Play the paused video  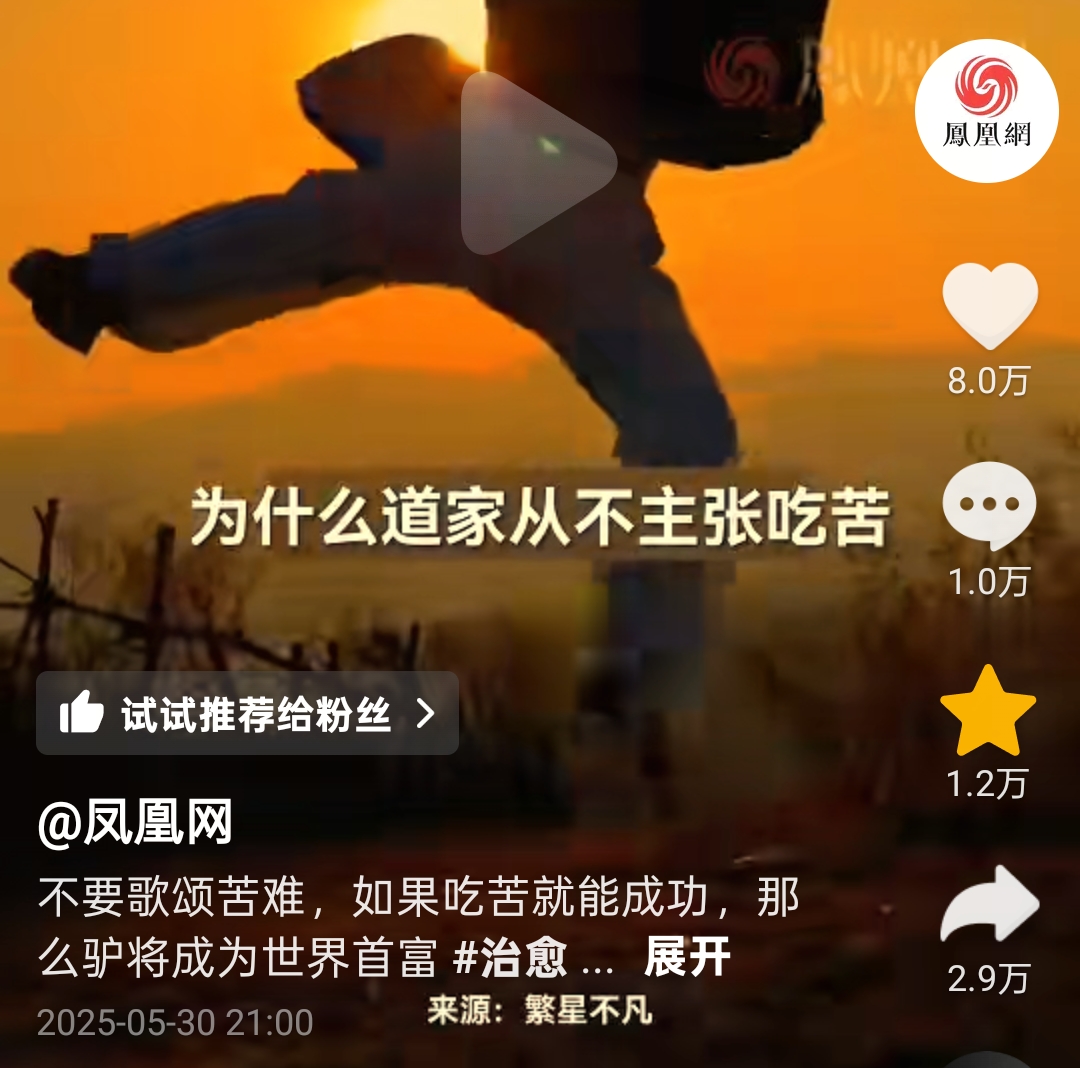[537, 163]
